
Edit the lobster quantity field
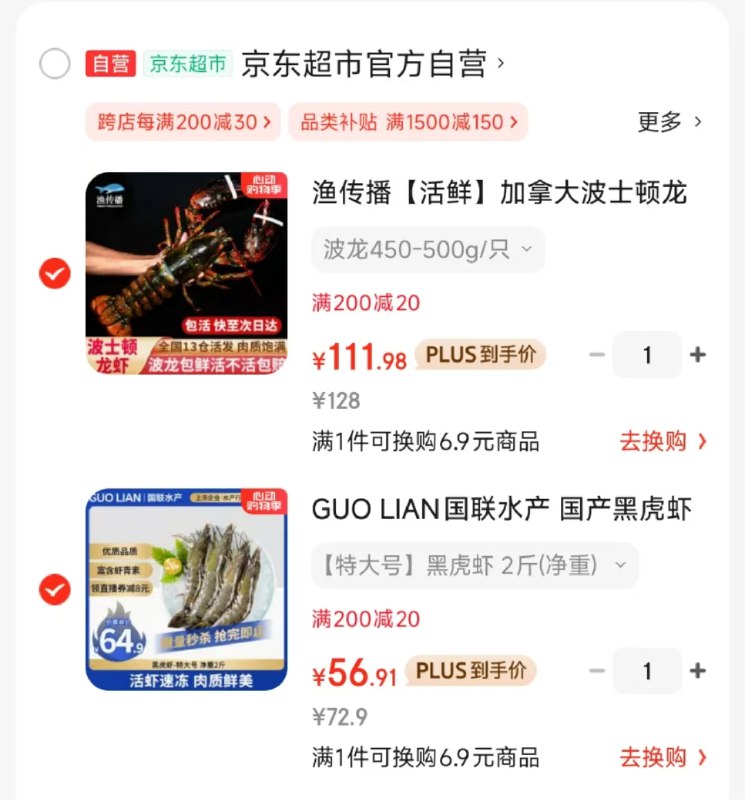(647, 355)
